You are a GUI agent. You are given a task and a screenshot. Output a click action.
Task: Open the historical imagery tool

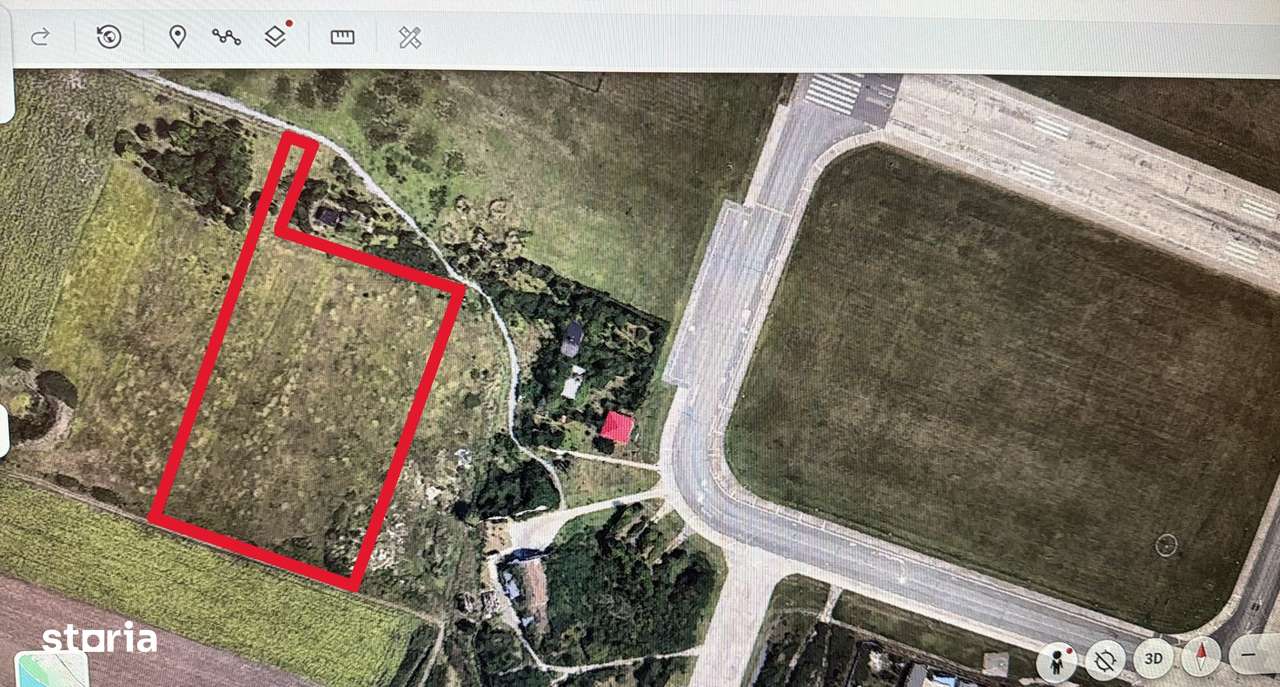(x=109, y=37)
